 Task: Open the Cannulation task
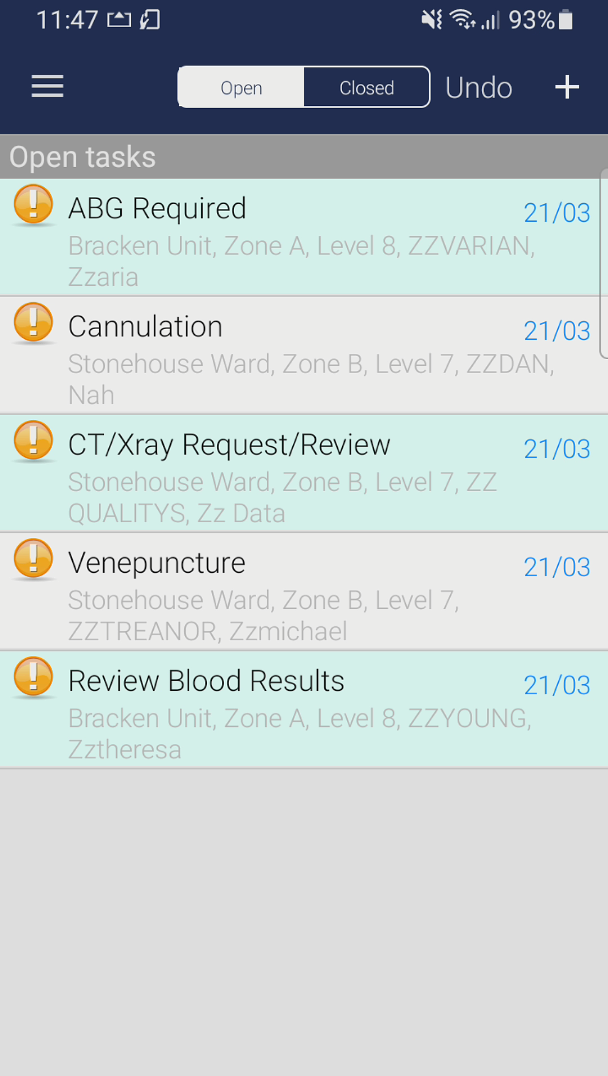tap(304, 355)
